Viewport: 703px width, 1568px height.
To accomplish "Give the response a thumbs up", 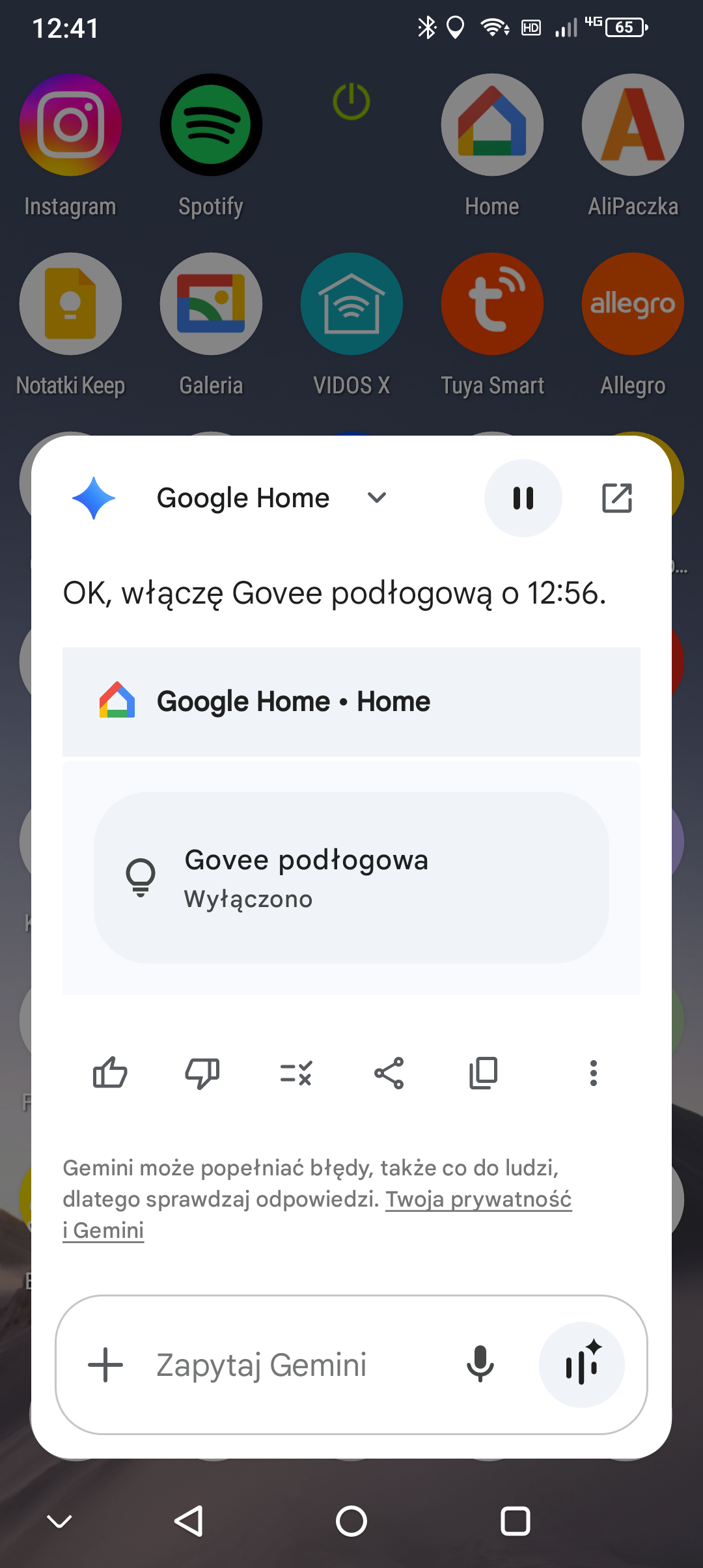I will [109, 1072].
